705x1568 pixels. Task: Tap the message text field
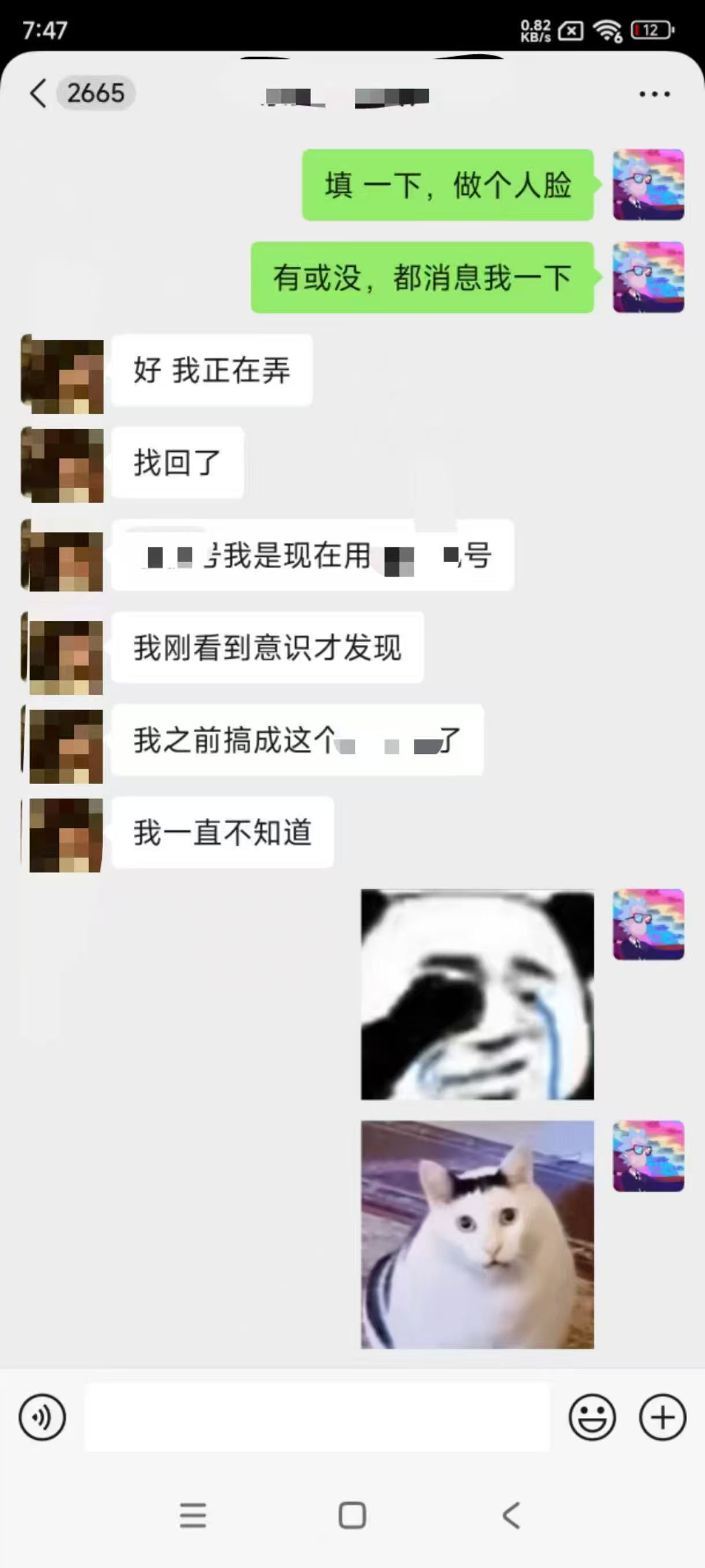pos(317,1417)
